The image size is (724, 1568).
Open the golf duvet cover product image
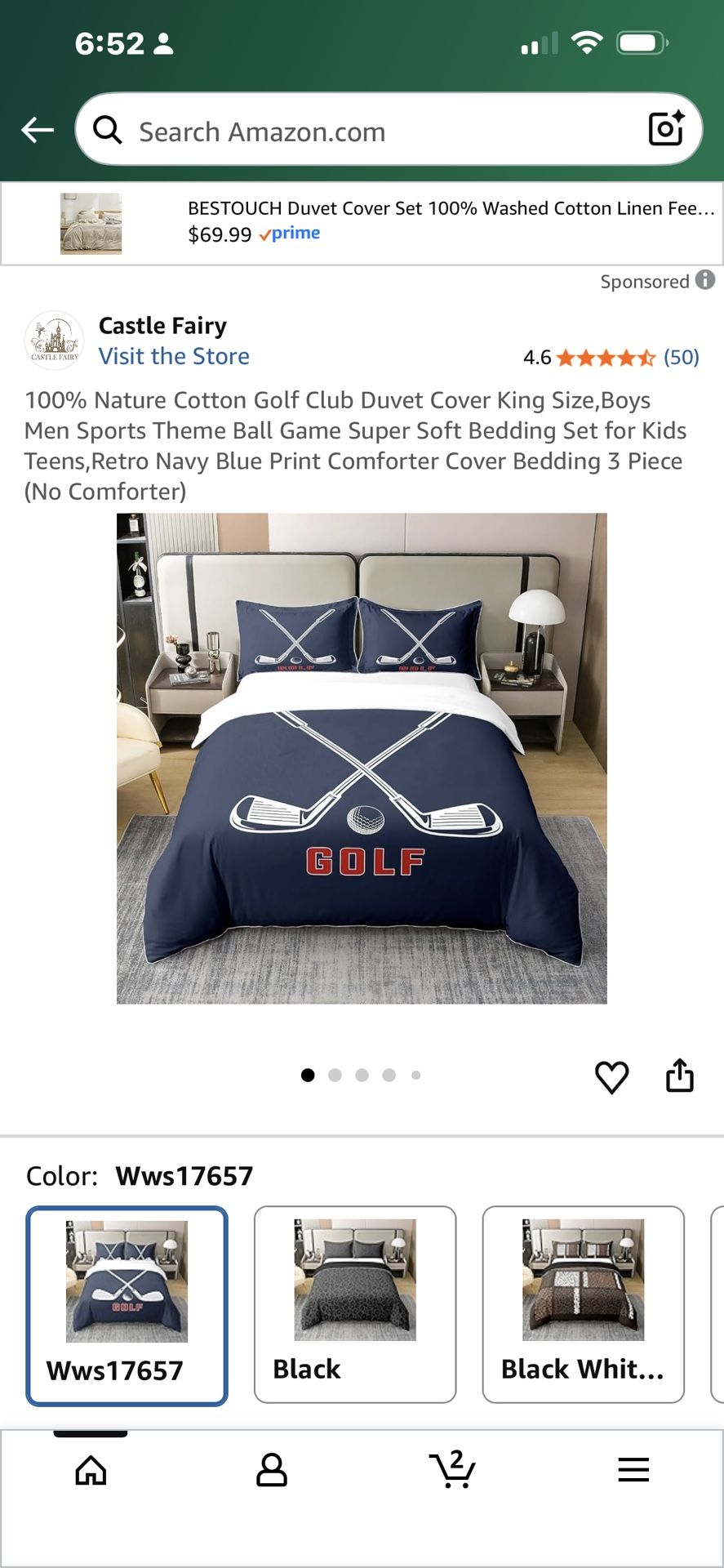[362, 758]
